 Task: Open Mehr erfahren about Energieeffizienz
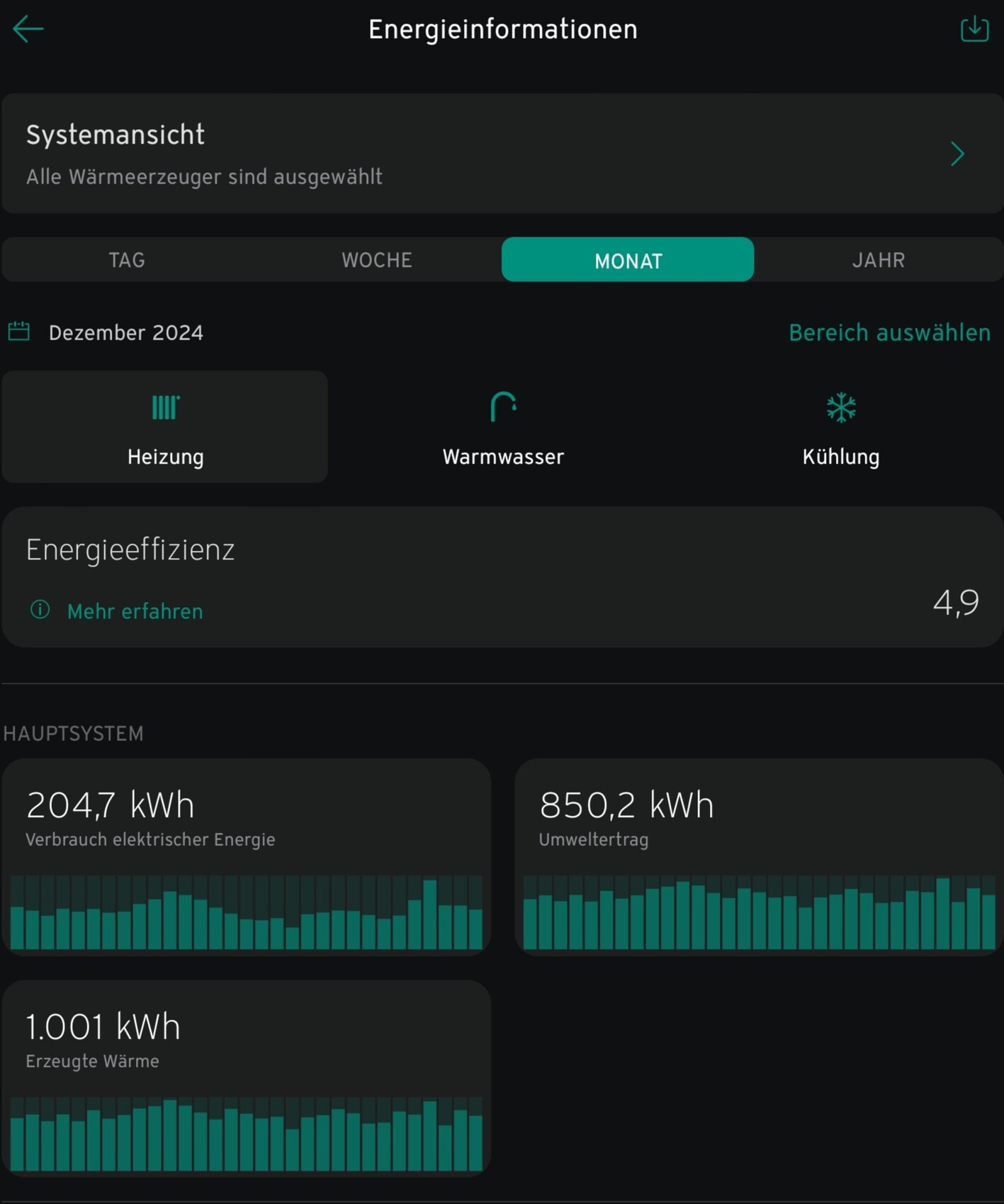134,611
